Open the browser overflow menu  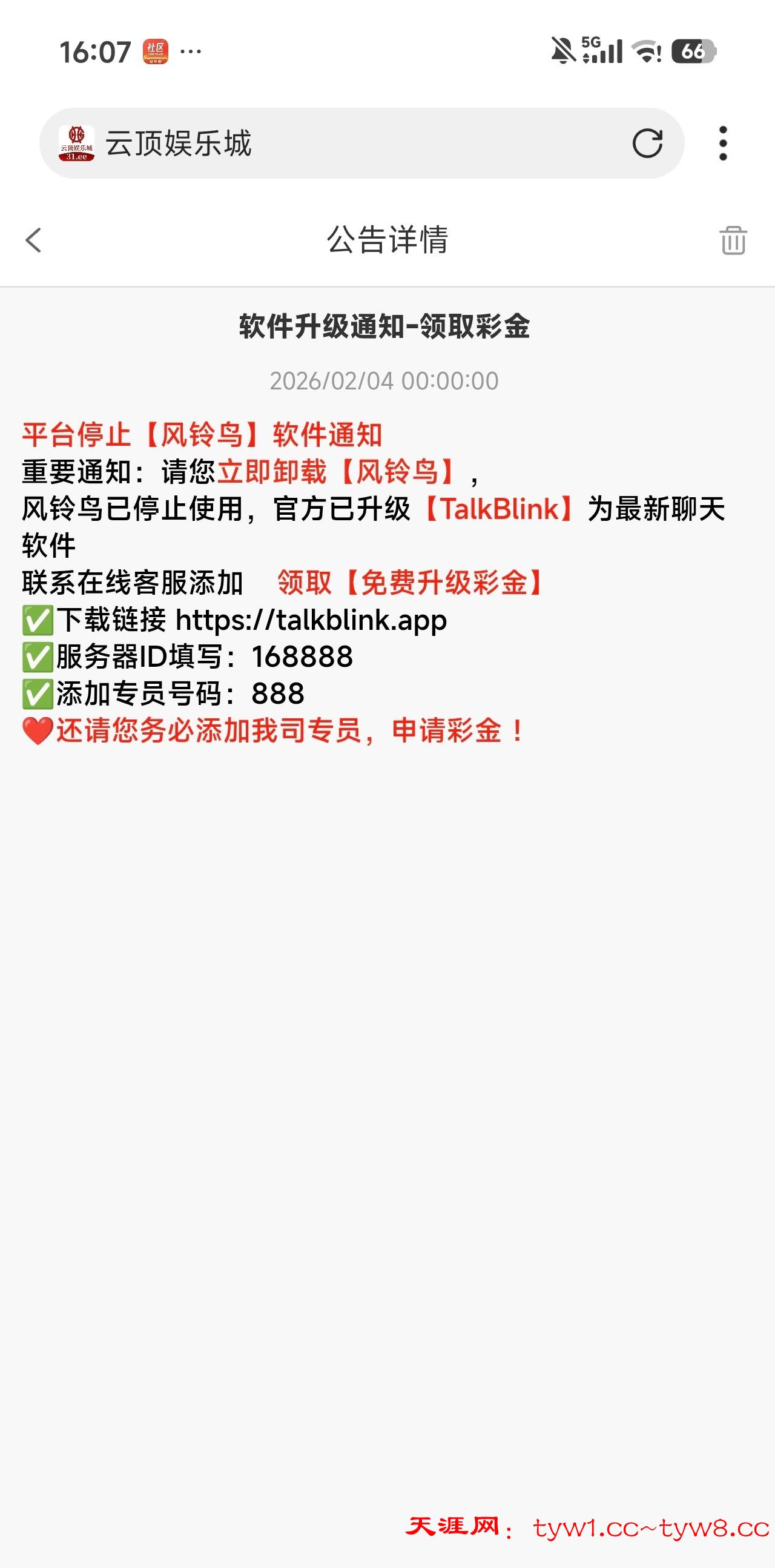[723, 144]
